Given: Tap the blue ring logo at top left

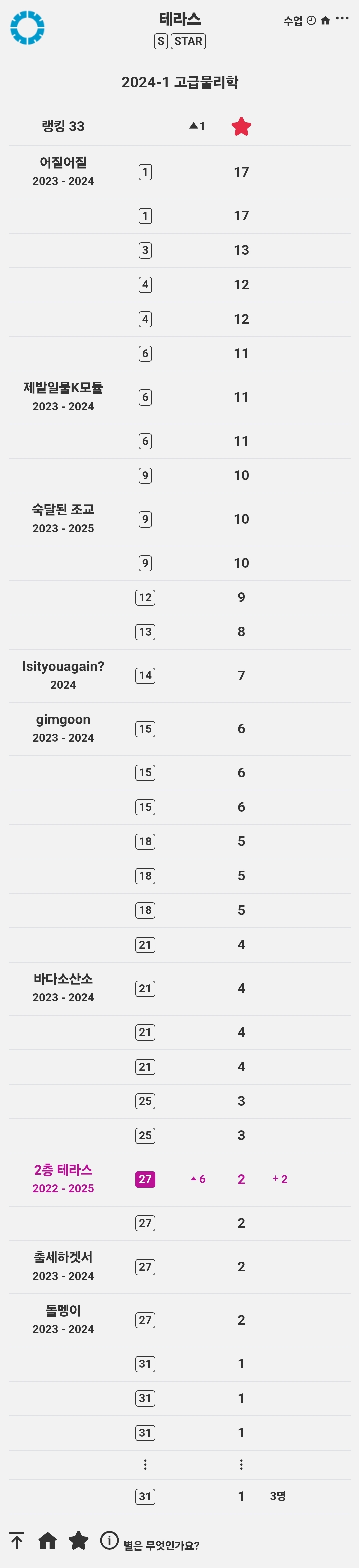Looking at the screenshot, I should pyautogui.click(x=27, y=27).
